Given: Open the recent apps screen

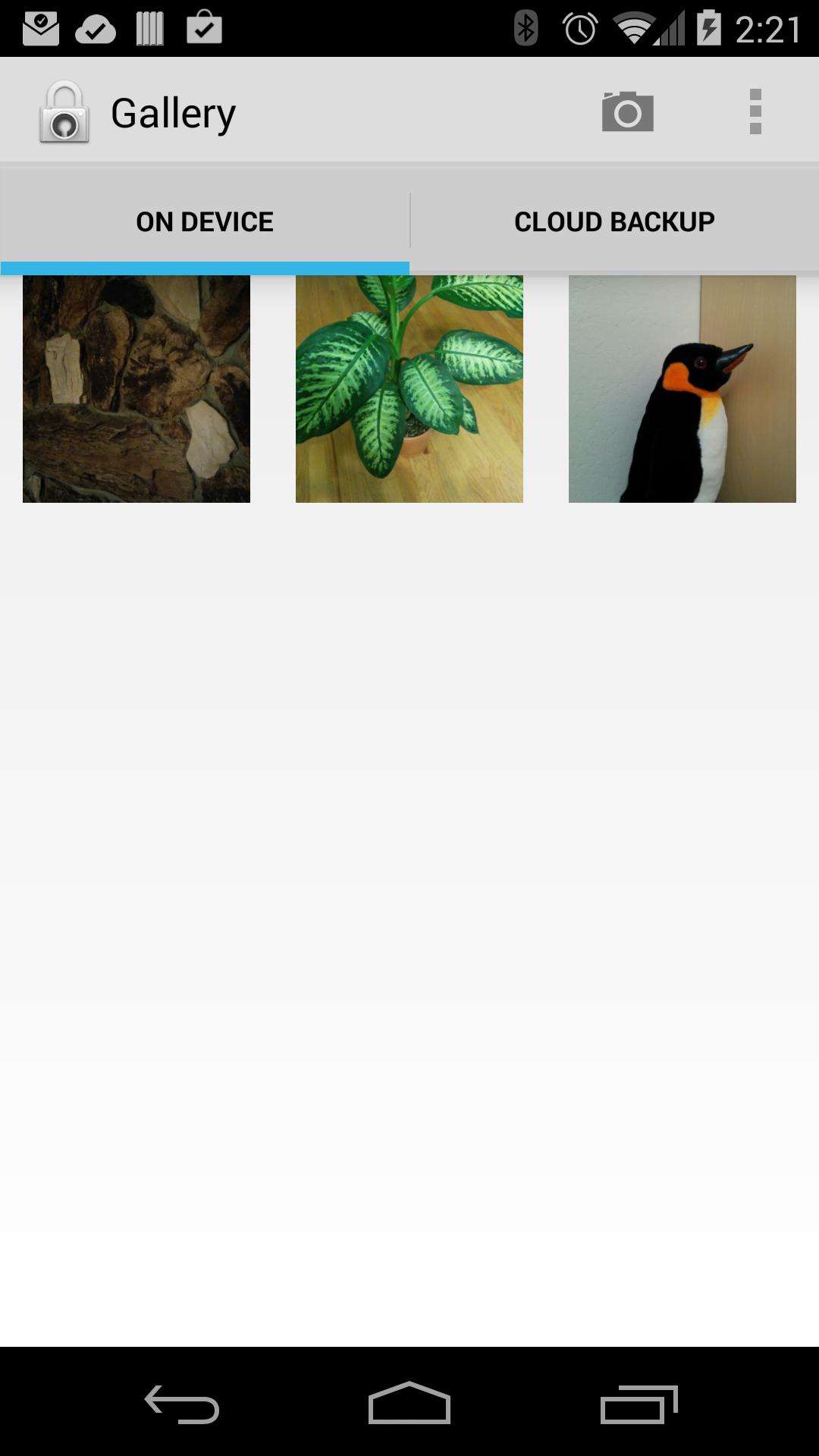Looking at the screenshot, I should tap(639, 1404).
